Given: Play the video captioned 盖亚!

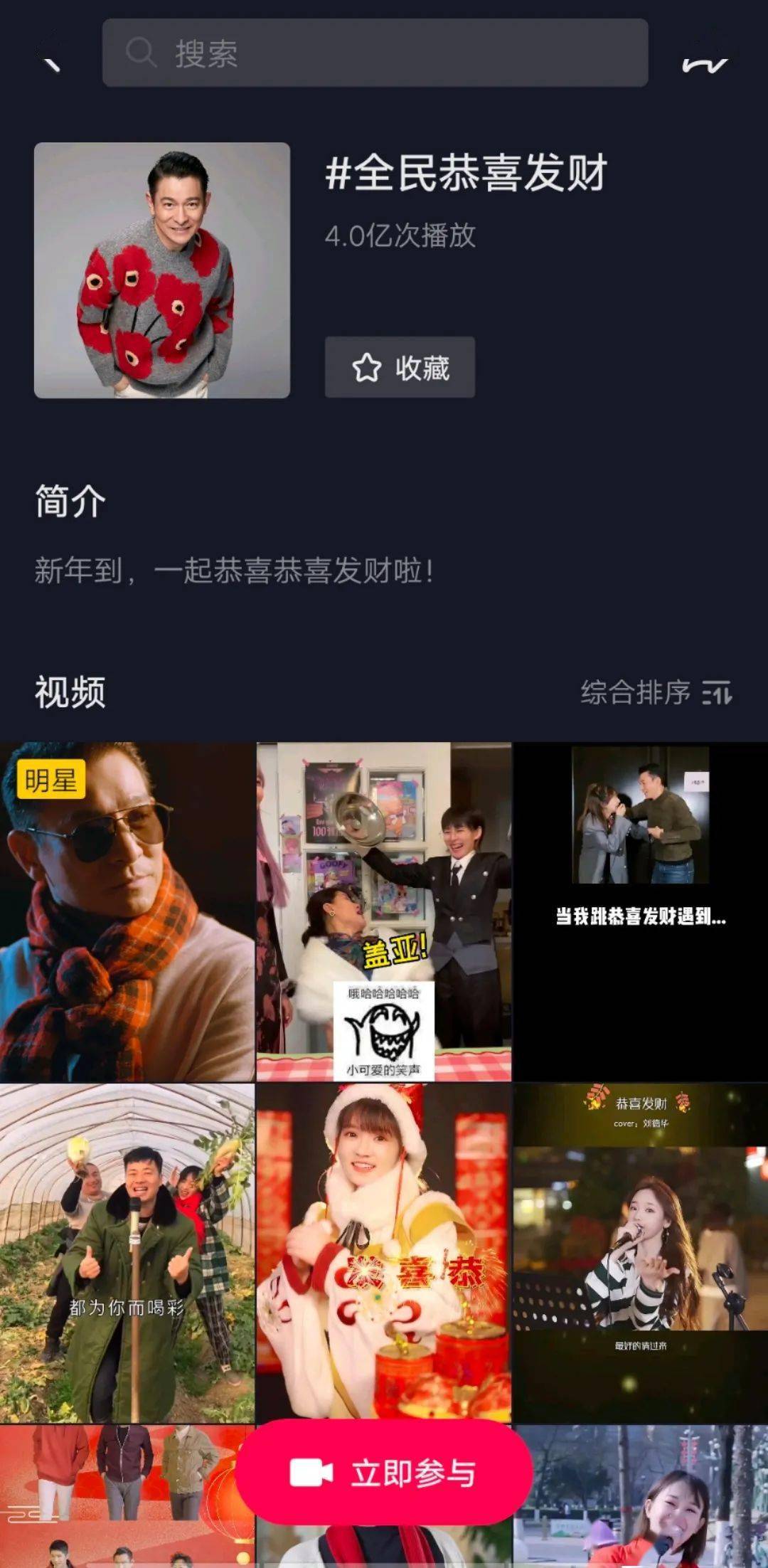Looking at the screenshot, I should pos(384,912).
